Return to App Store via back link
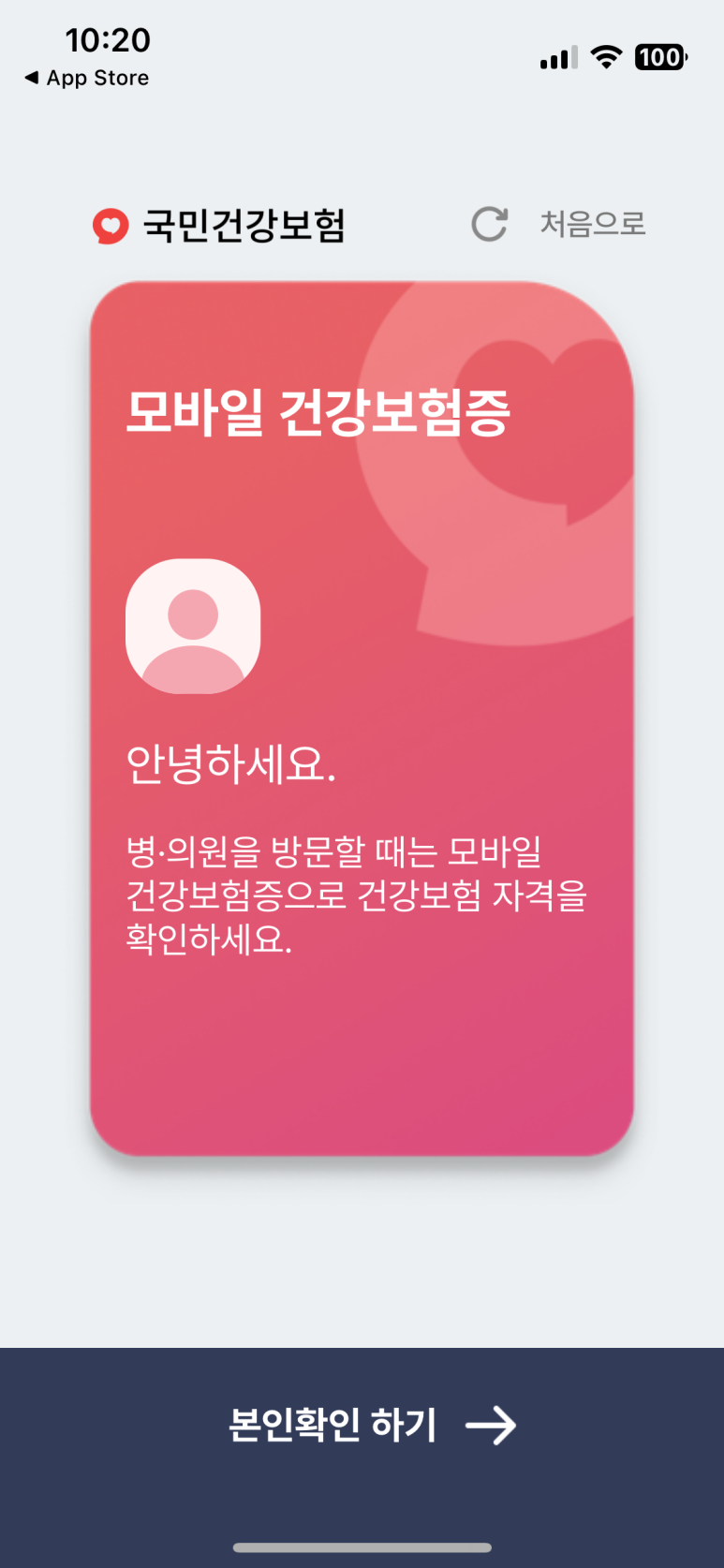The height and width of the screenshot is (1568, 724). click(x=87, y=78)
